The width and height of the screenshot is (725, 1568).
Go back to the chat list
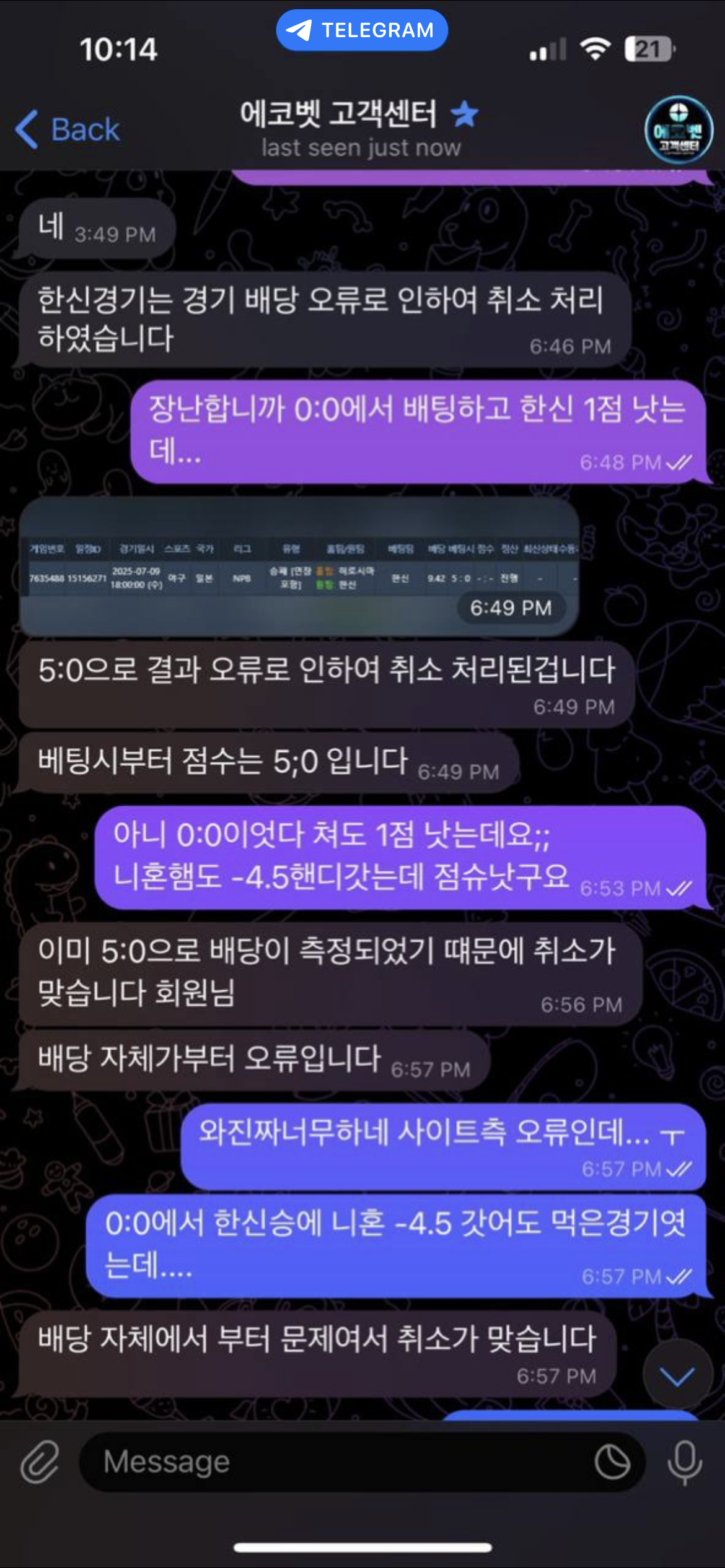[x=67, y=129]
